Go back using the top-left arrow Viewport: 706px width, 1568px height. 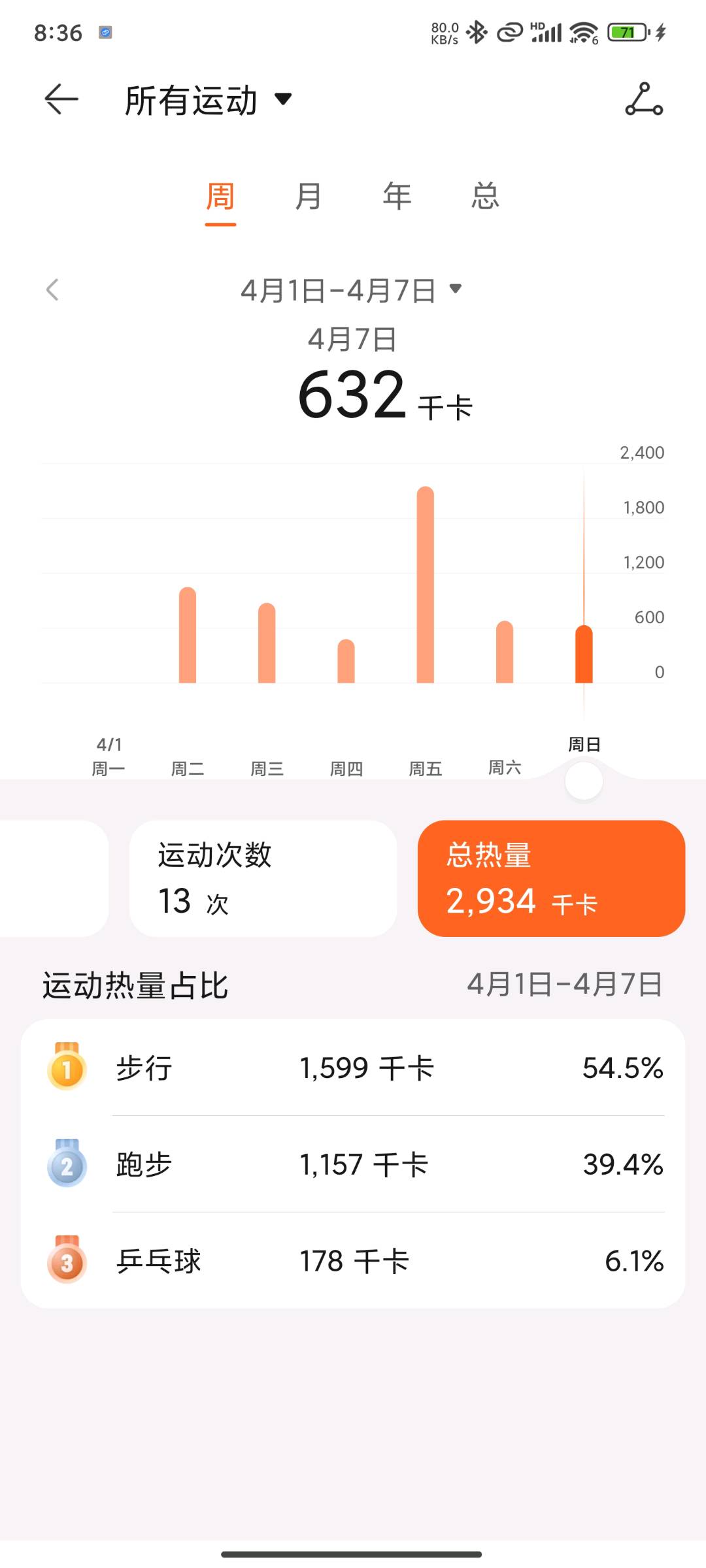tap(61, 99)
